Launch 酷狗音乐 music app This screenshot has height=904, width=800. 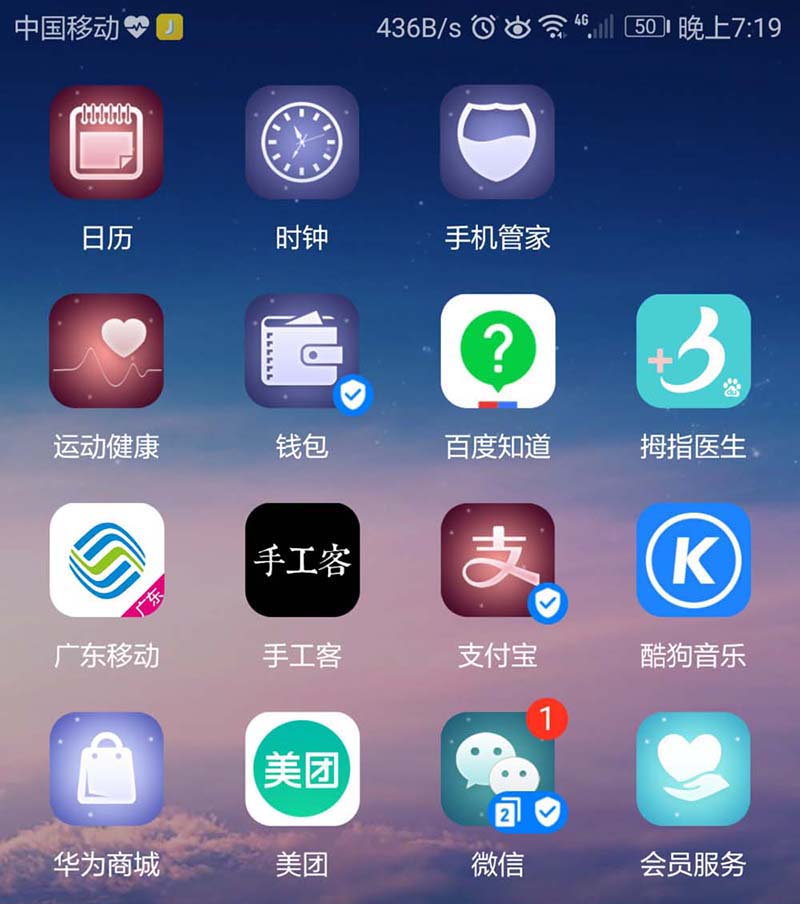tap(693, 560)
